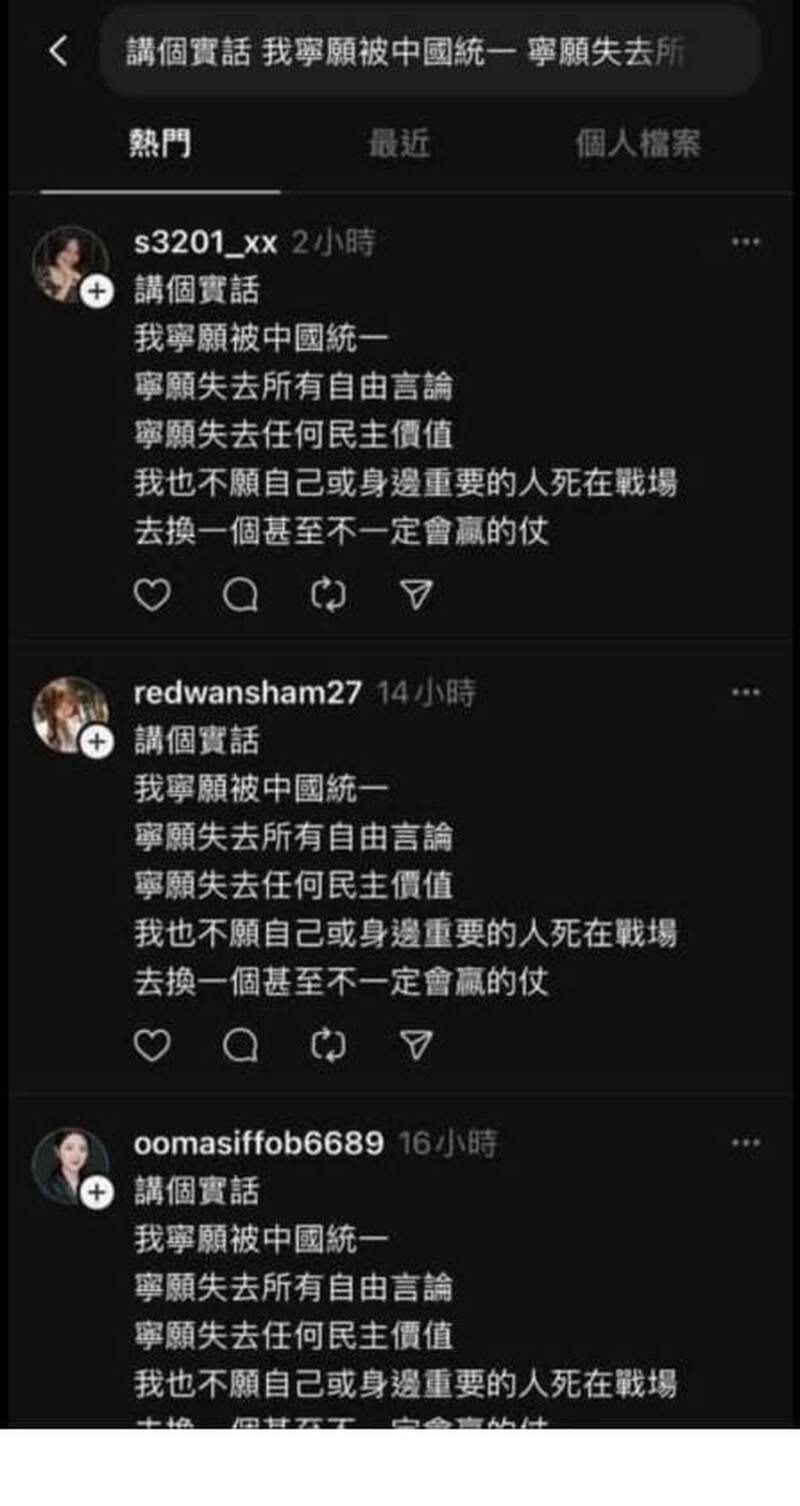800x1506 pixels.
Task: Send redwansham27's post via share icon
Action: point(416,1046)
